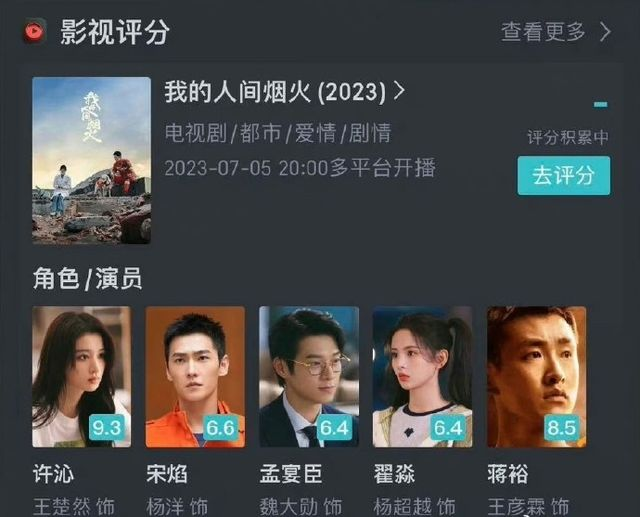This screenshot has height=517, width=640.
Task: View character 翟淼 card
Action: tap(422, 377)
